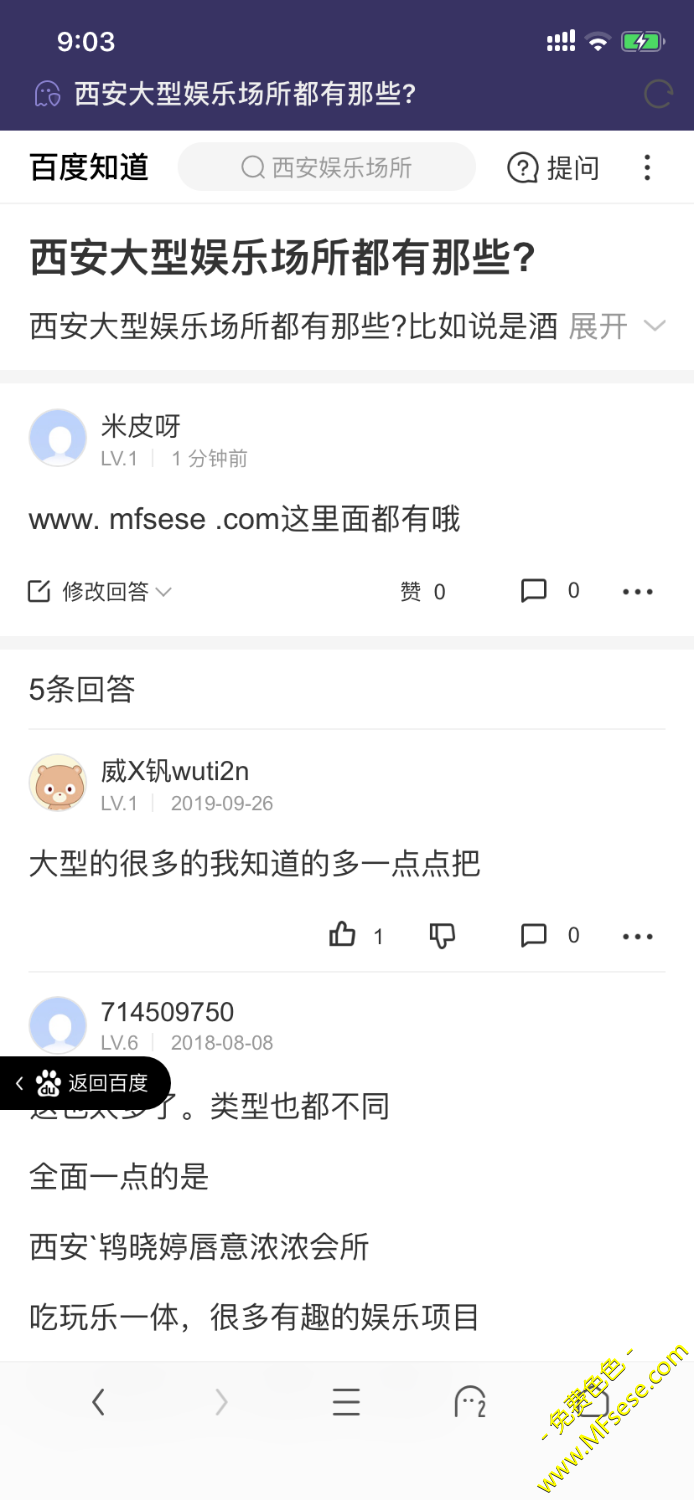Go back using the browser back arrow
Screen dimensions: 694x1500
(x=98, y=1403)
